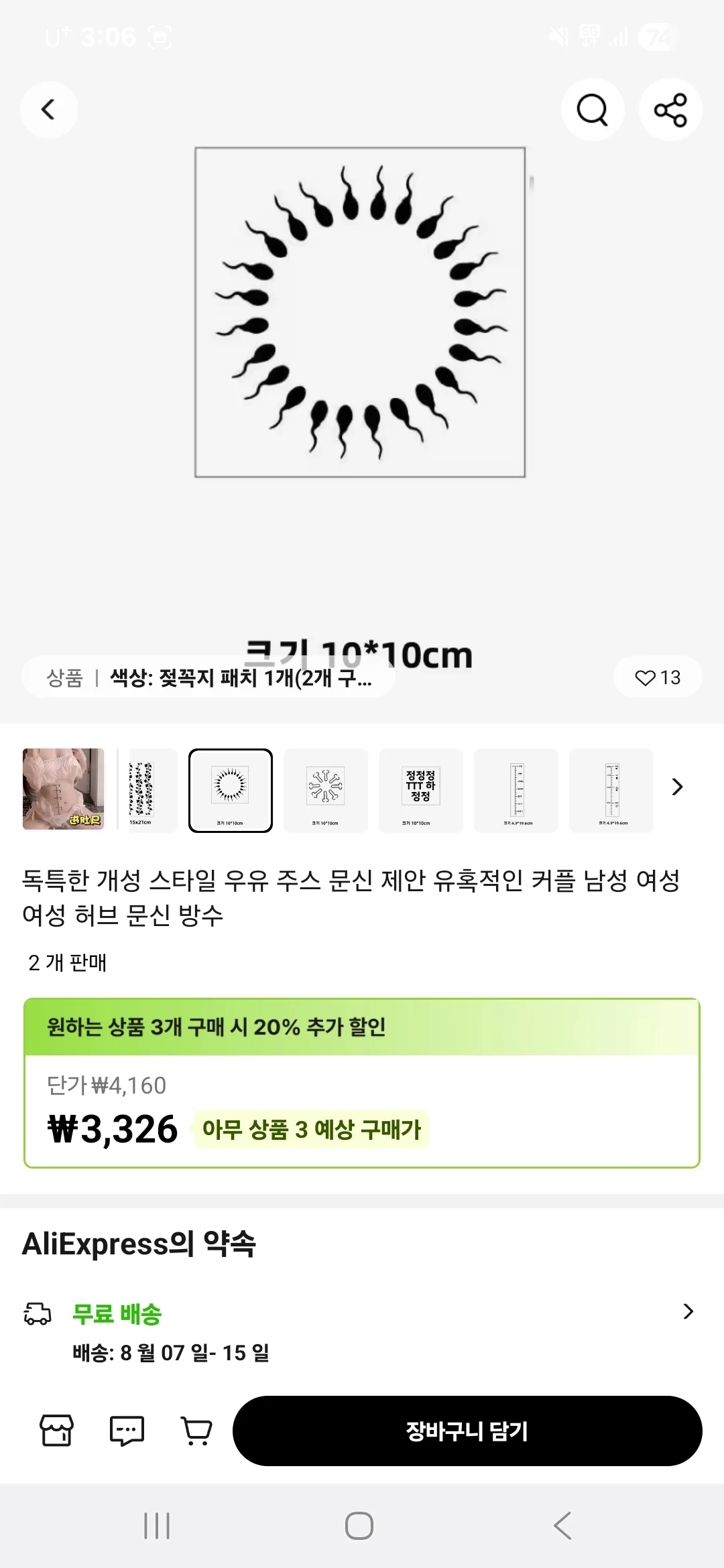This screenshot has width=724, height=1568.
Task: Share this product
Action: coord(670,109)
